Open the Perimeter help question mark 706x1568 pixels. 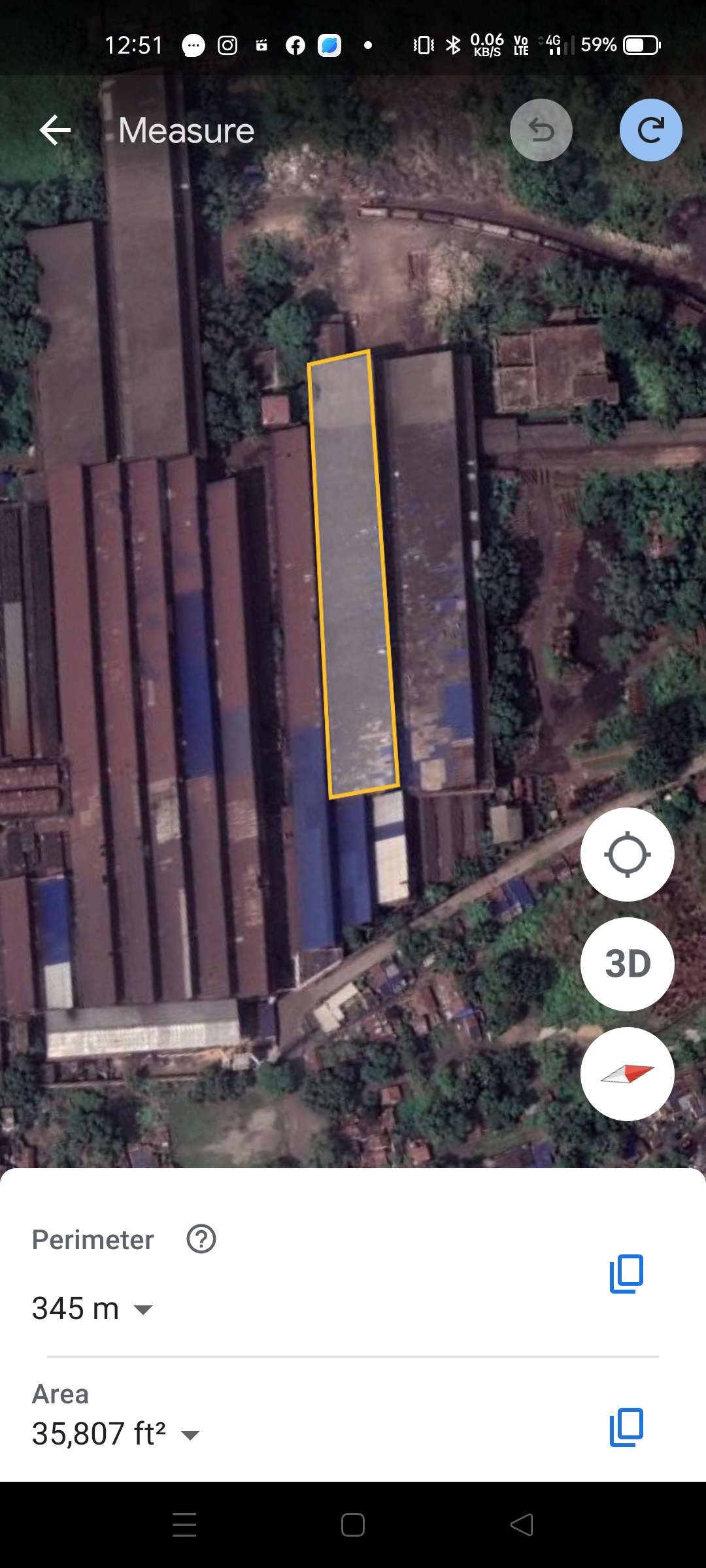(x=201, y=1239)
